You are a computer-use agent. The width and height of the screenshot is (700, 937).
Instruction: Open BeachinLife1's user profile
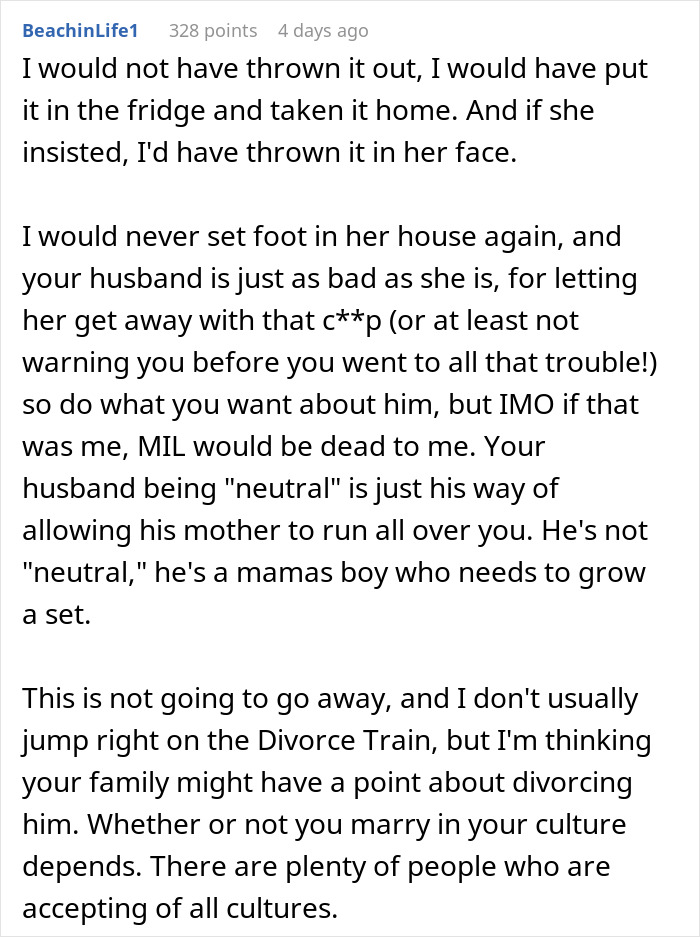pyautogui.click(x=79, y=31)
